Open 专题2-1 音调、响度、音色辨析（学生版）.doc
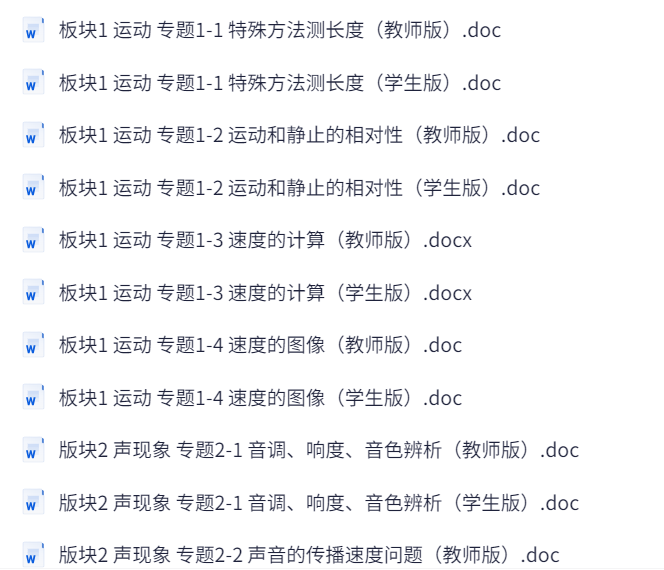This screenshot has height=570, width=664. coord(318,503)
